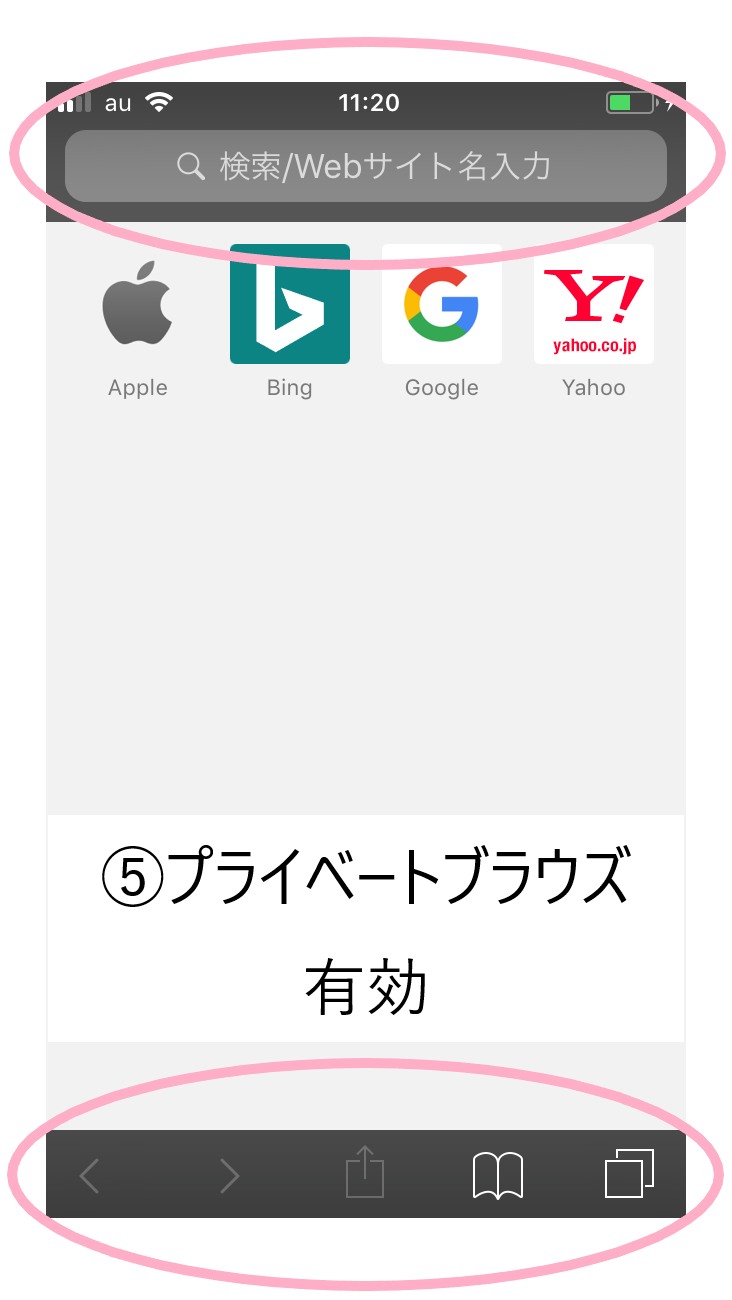Open the Google favorite
This screenshot has width=732, height=1300.
(x=441, y=304)
